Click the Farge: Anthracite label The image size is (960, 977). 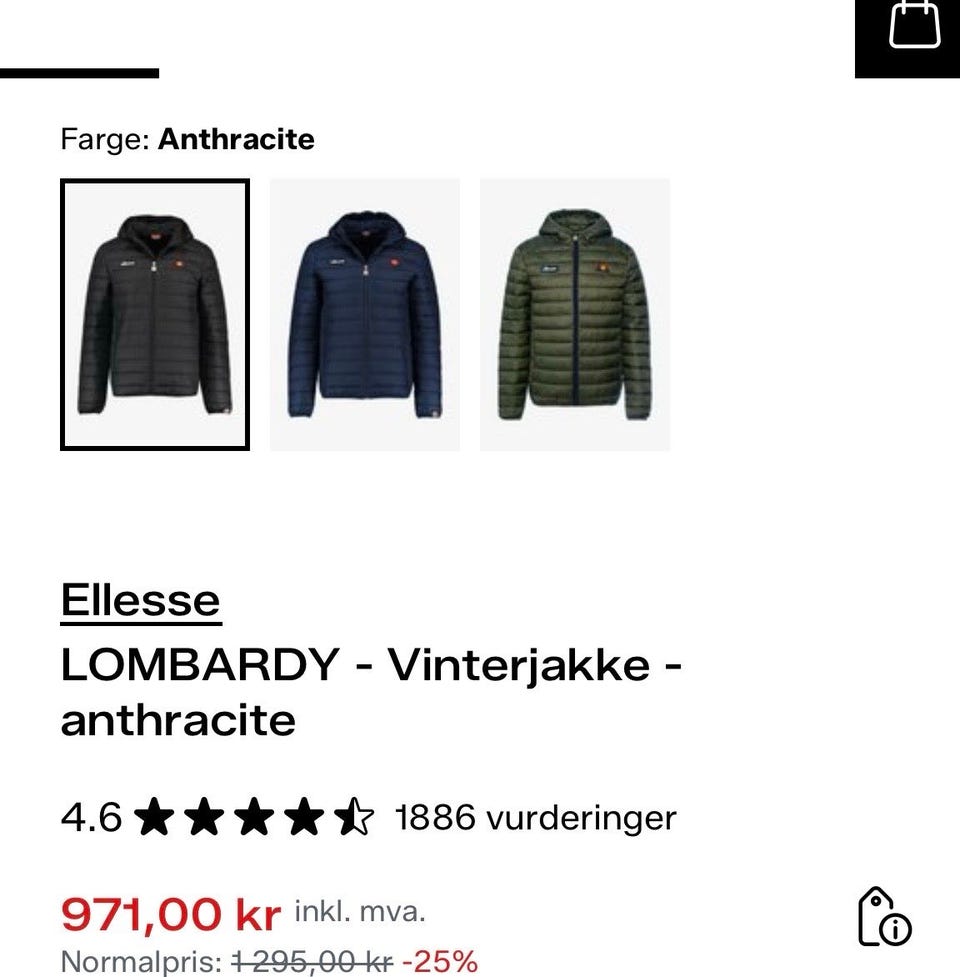click(188, 139)
